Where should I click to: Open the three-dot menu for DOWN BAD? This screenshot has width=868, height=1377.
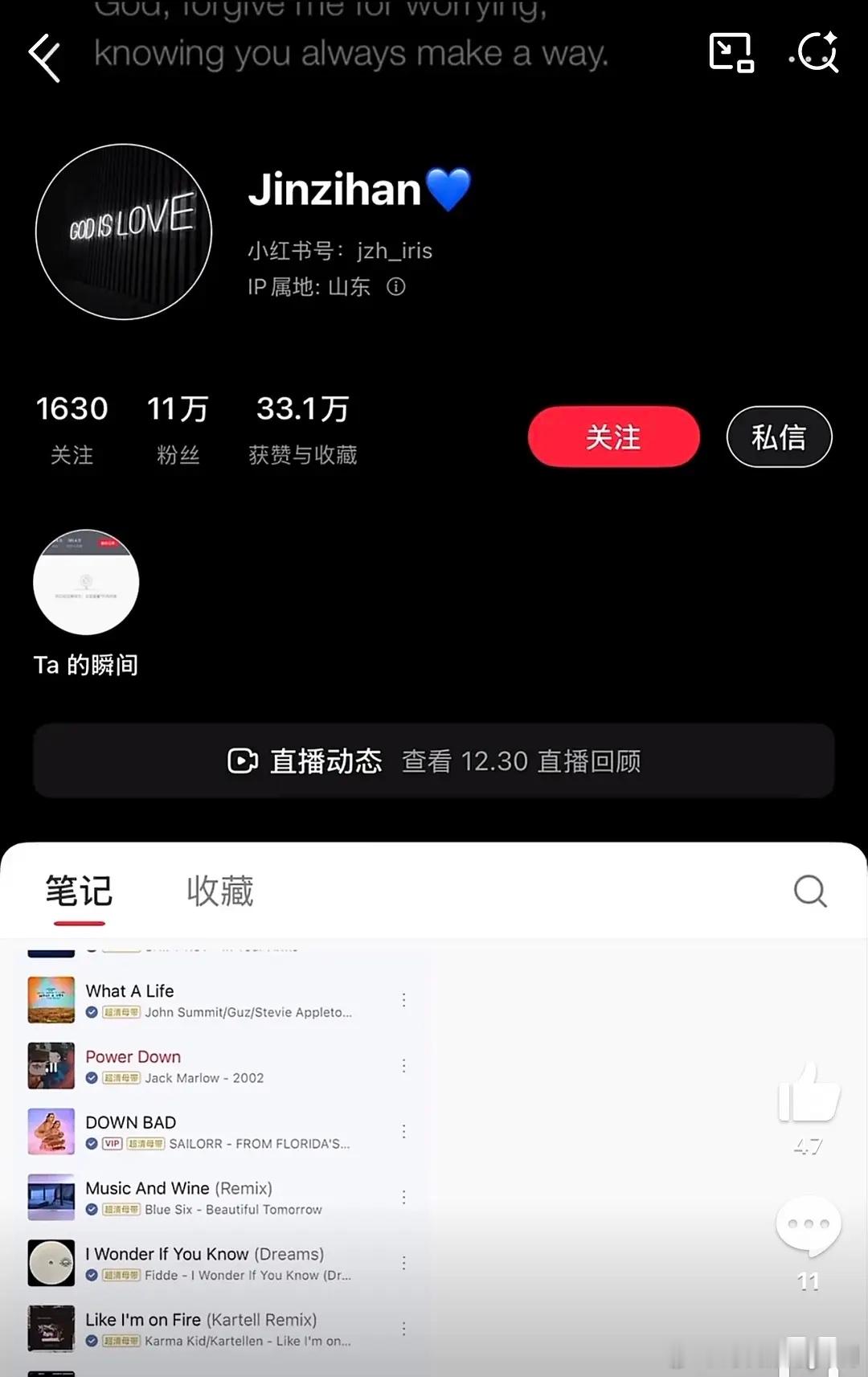tap(403, 1131)
